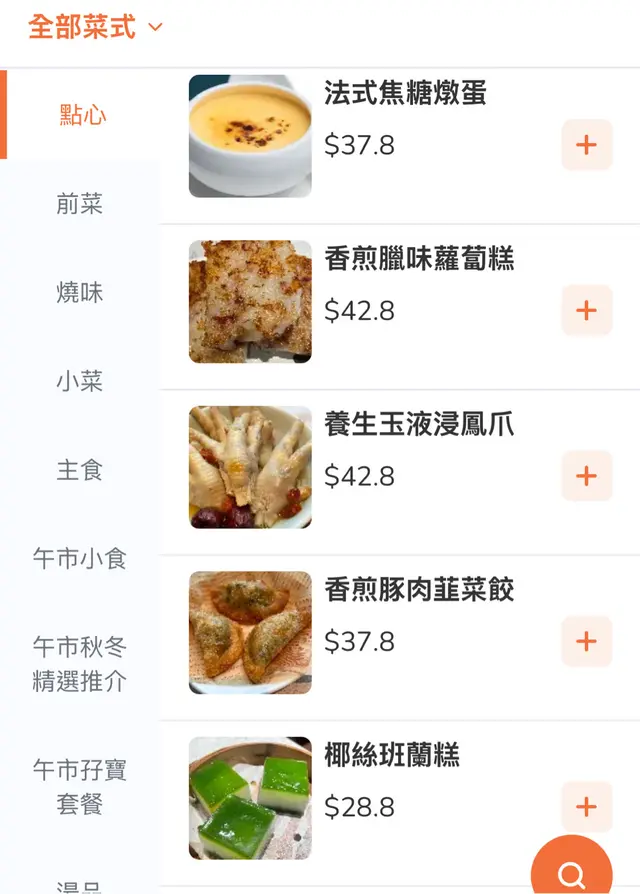Switch to 午市孖寶套餐 category
640x894 pixels.
coord(80,787)
